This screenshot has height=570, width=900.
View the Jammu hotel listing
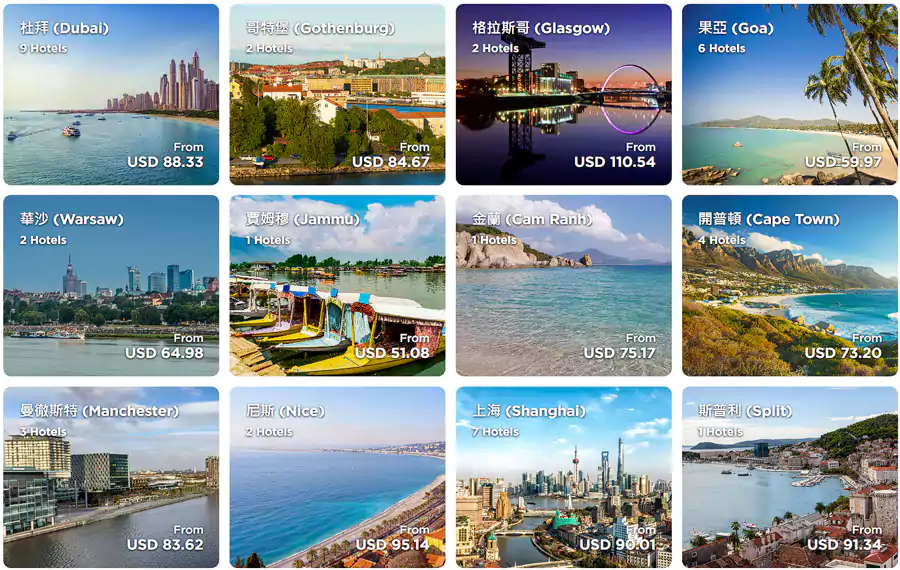pyautogui.click(x=337, y=286)
